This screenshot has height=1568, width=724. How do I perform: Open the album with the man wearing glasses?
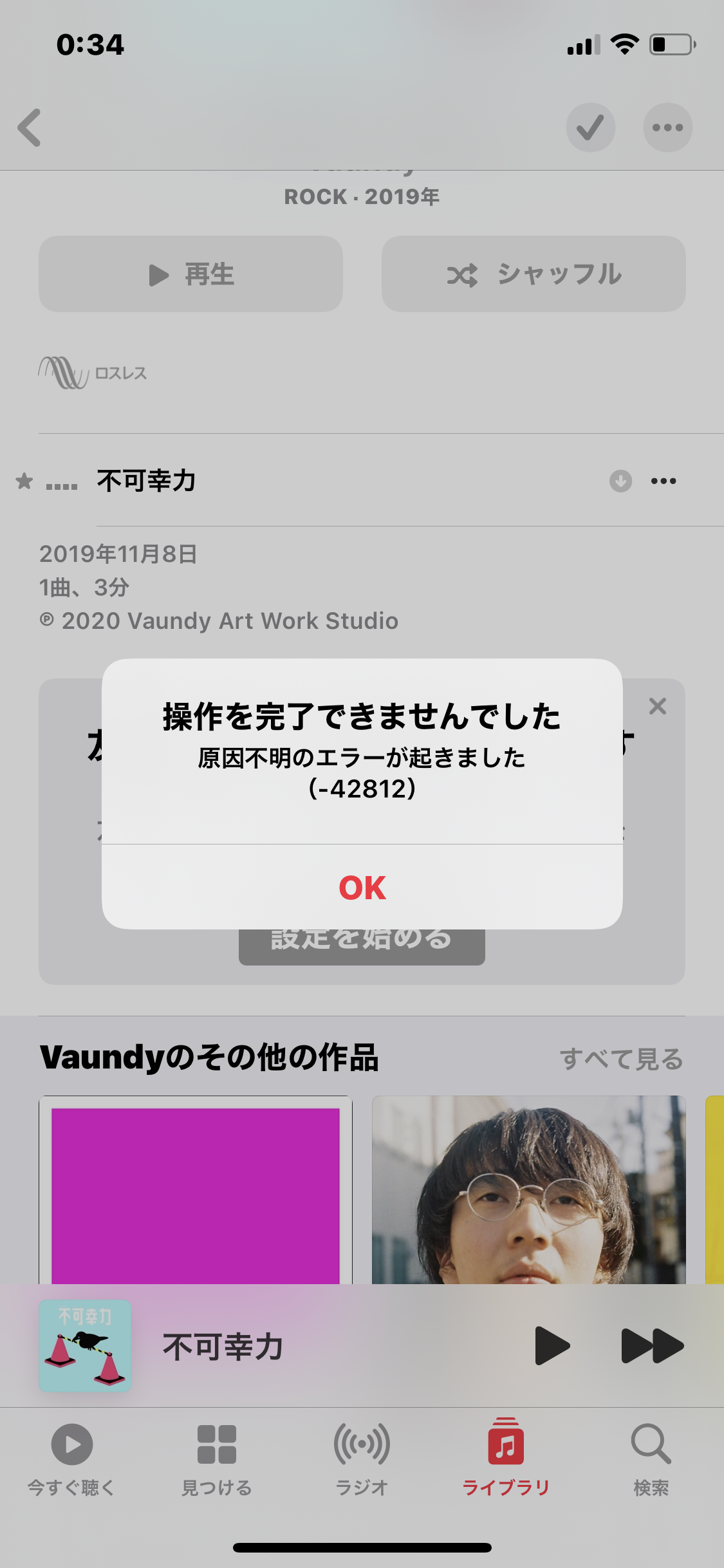click(x=528, y=1191)
